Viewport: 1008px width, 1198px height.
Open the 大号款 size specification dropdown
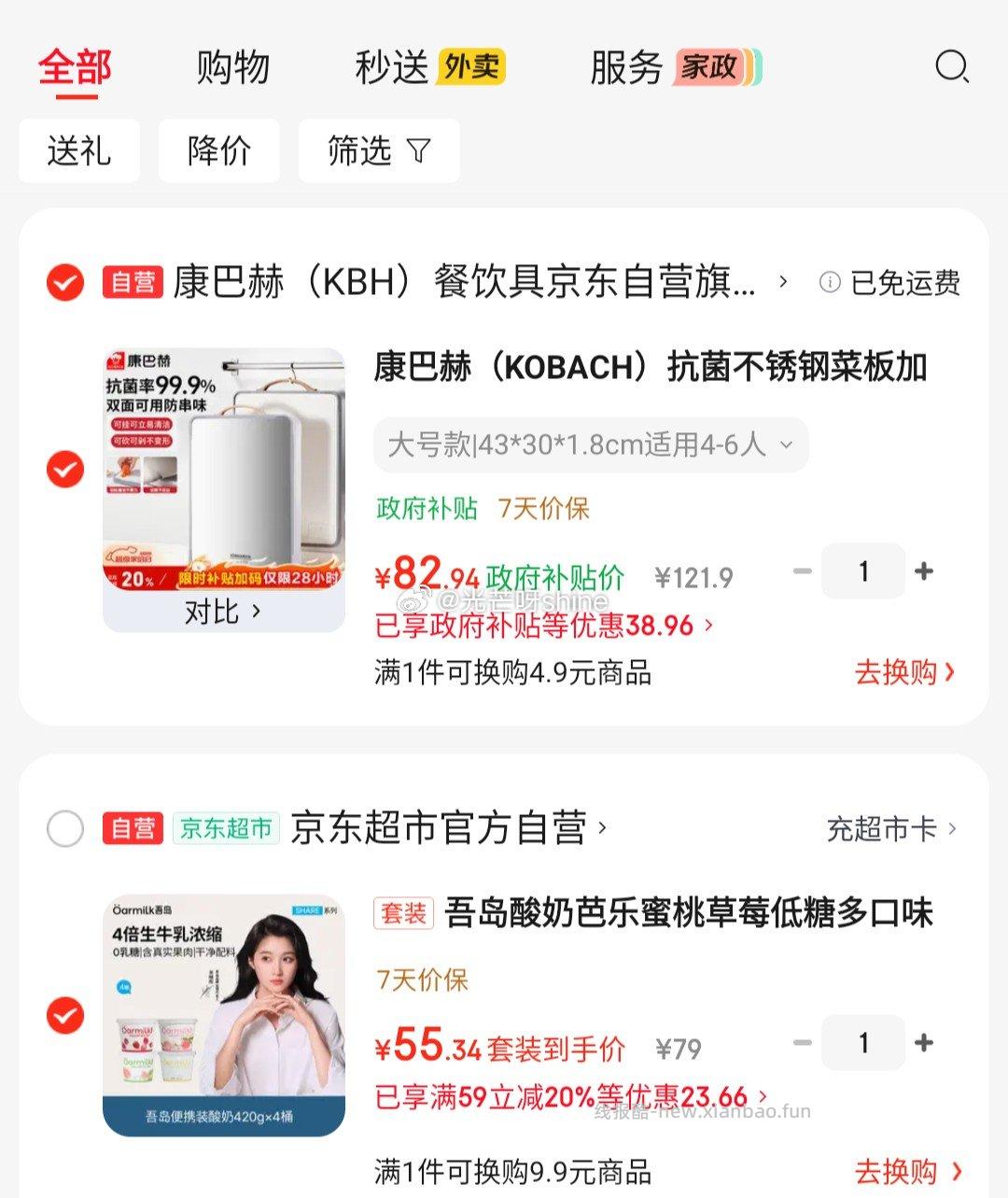pyautogui.click(x=590, y=445)
